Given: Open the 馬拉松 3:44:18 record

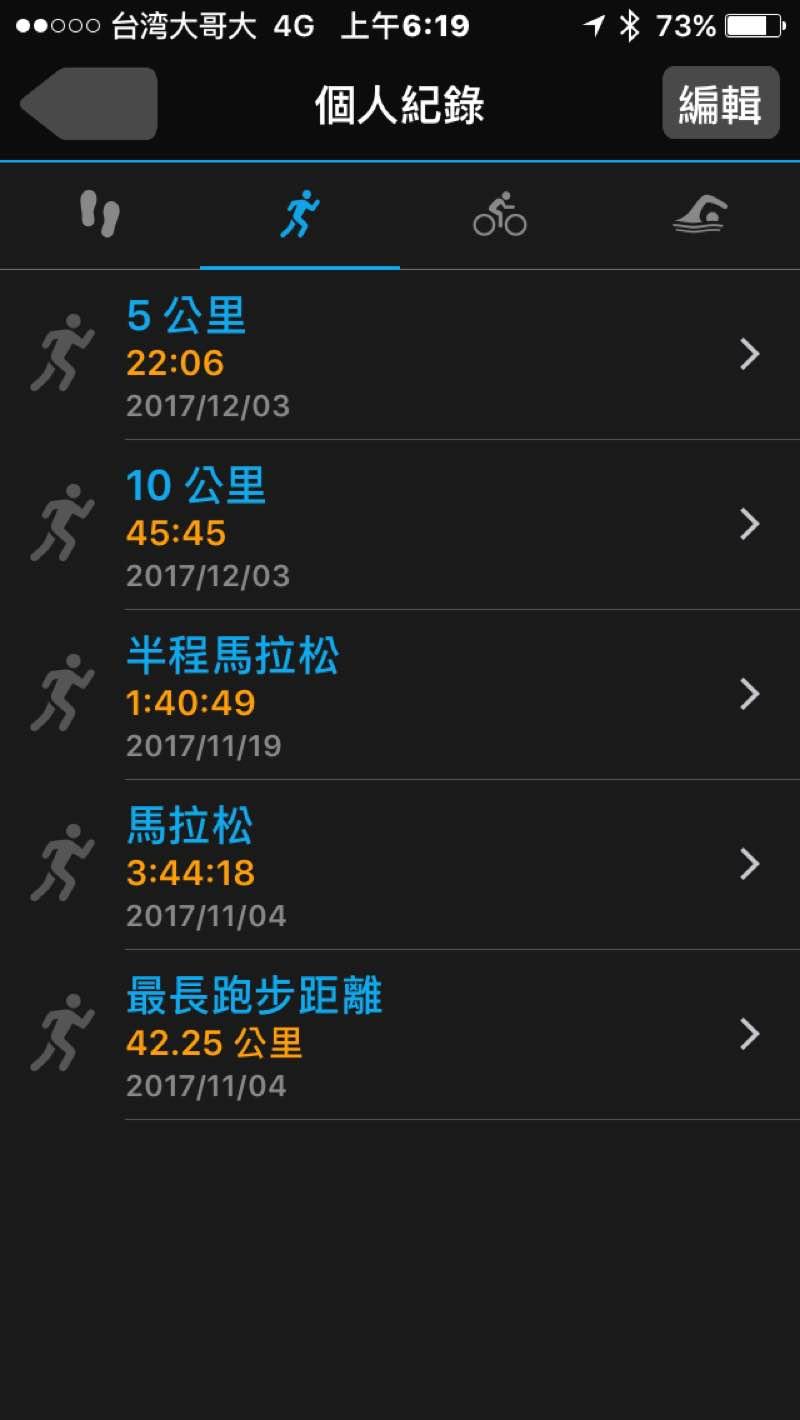Looking at the screenshot, I should tap(400, 866).
